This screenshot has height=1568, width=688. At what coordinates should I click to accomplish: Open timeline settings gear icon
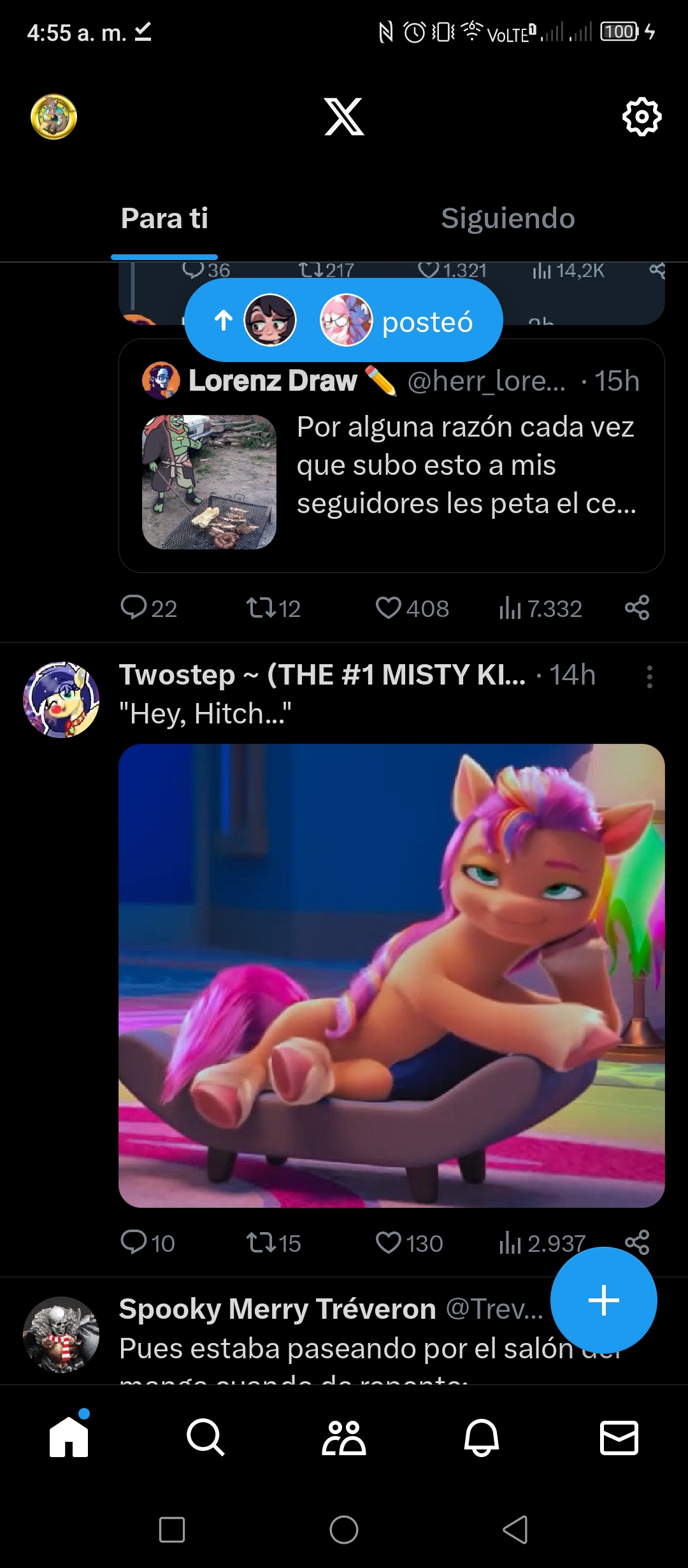click(x=641, y=117)
